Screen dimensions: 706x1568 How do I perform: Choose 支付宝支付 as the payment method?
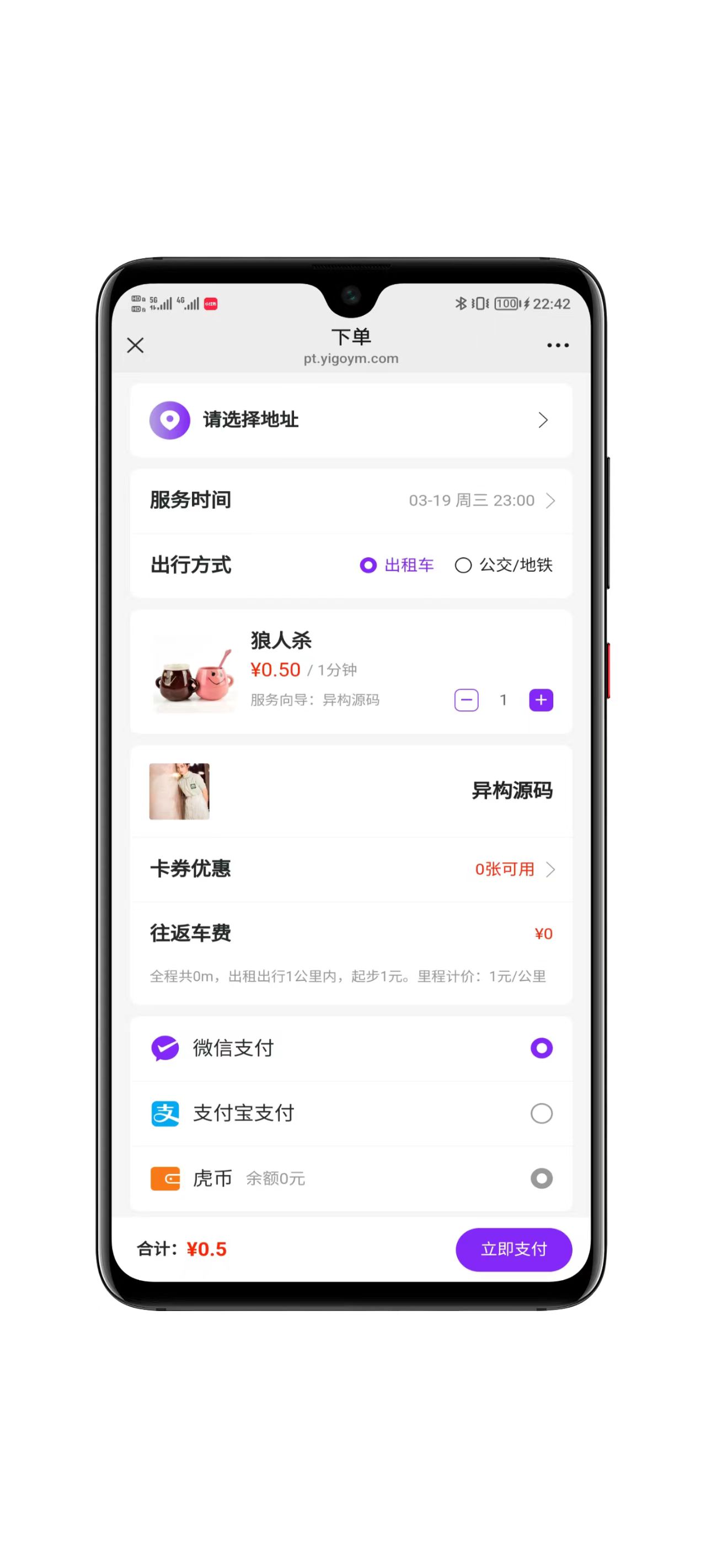541,1113
